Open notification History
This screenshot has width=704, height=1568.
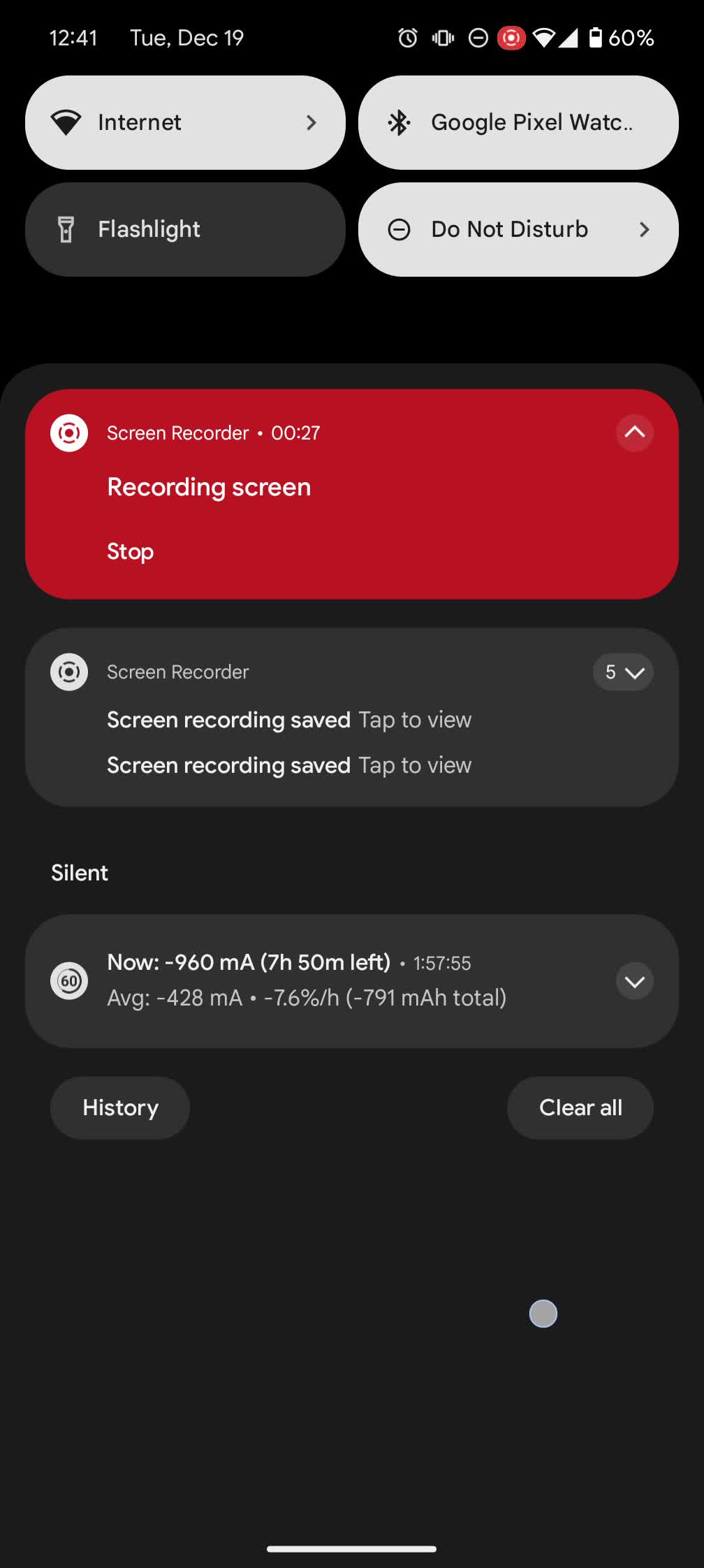(120, 1108)
